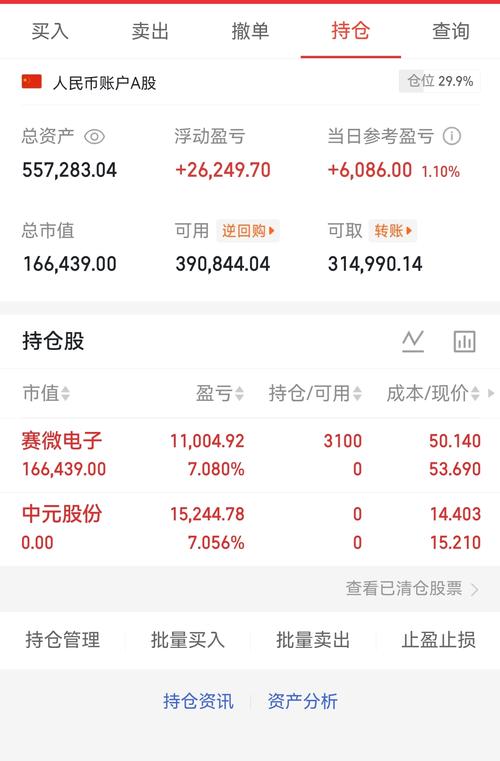500x761 pixels.
Task: Go to the 查询 tab
Action: coord(450,31)
